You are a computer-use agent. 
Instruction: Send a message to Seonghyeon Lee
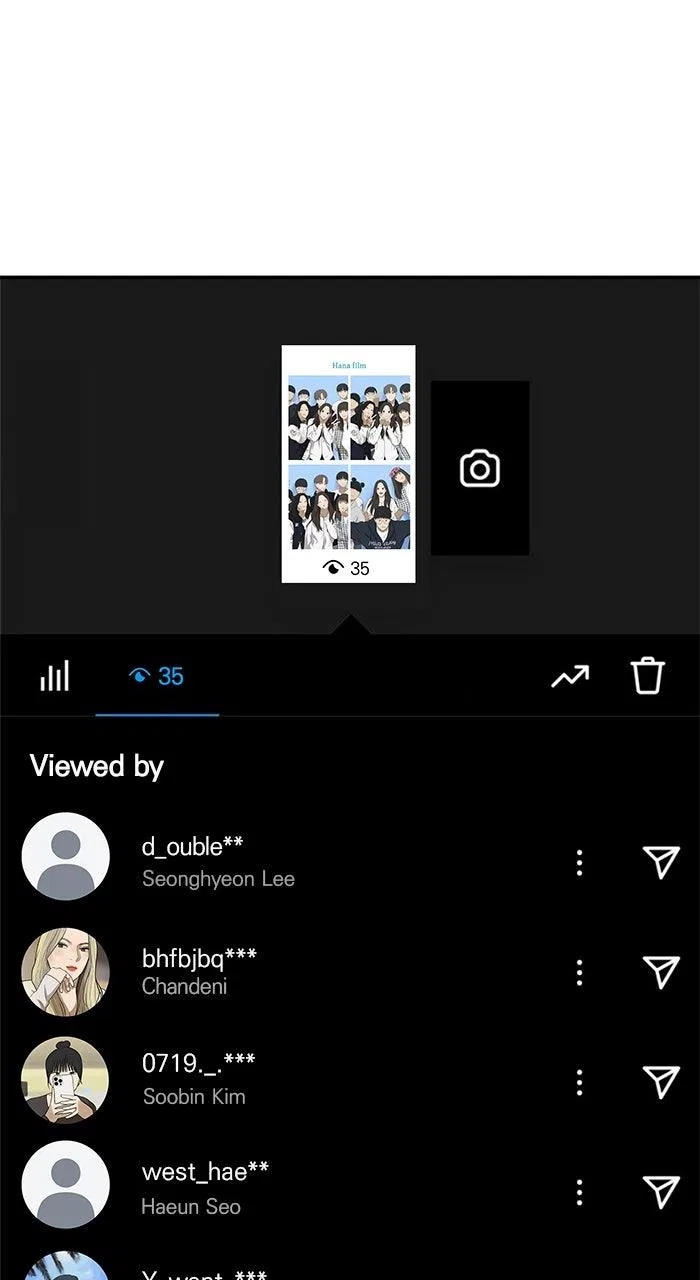point(661,862)
